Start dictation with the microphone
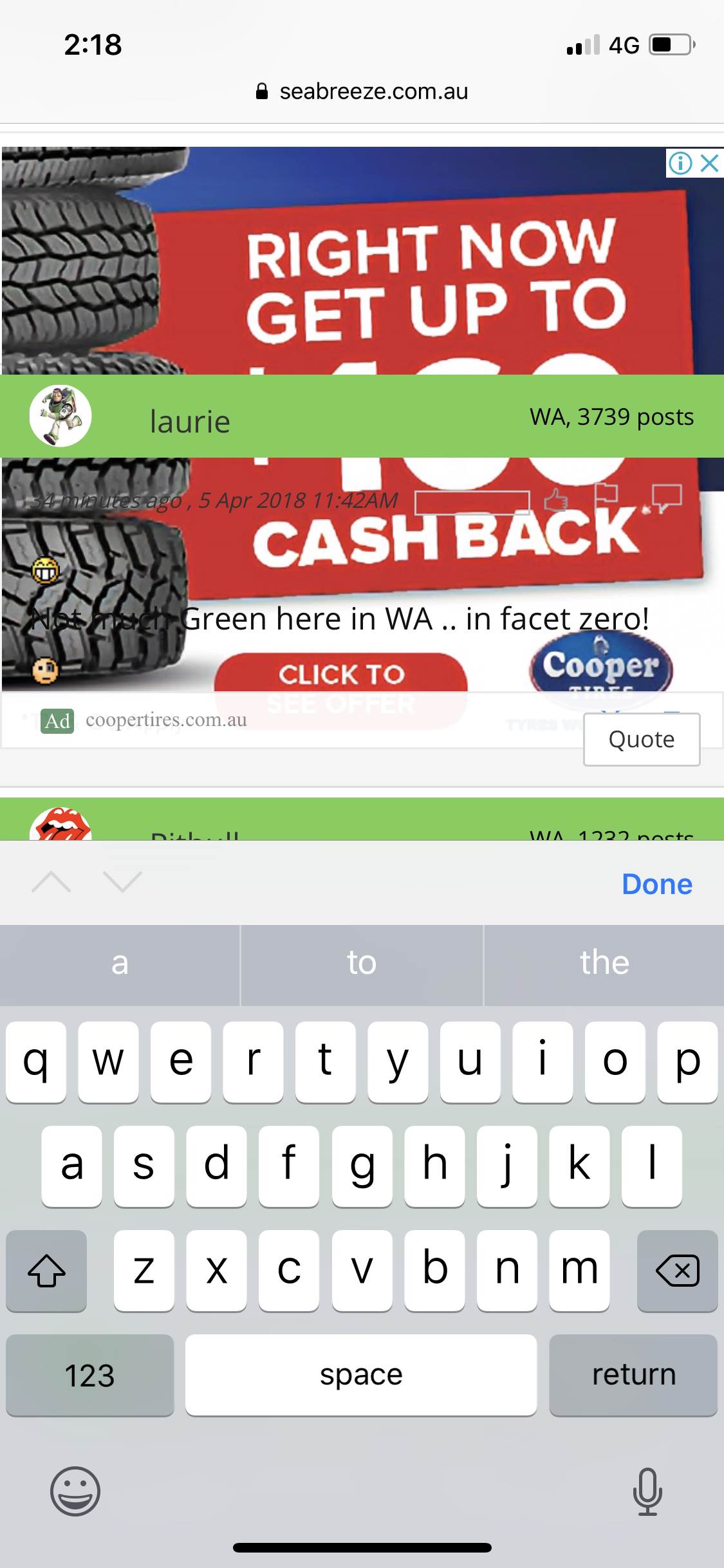Viewport: 724px width, 1568px height. (x=647, y=1491)
